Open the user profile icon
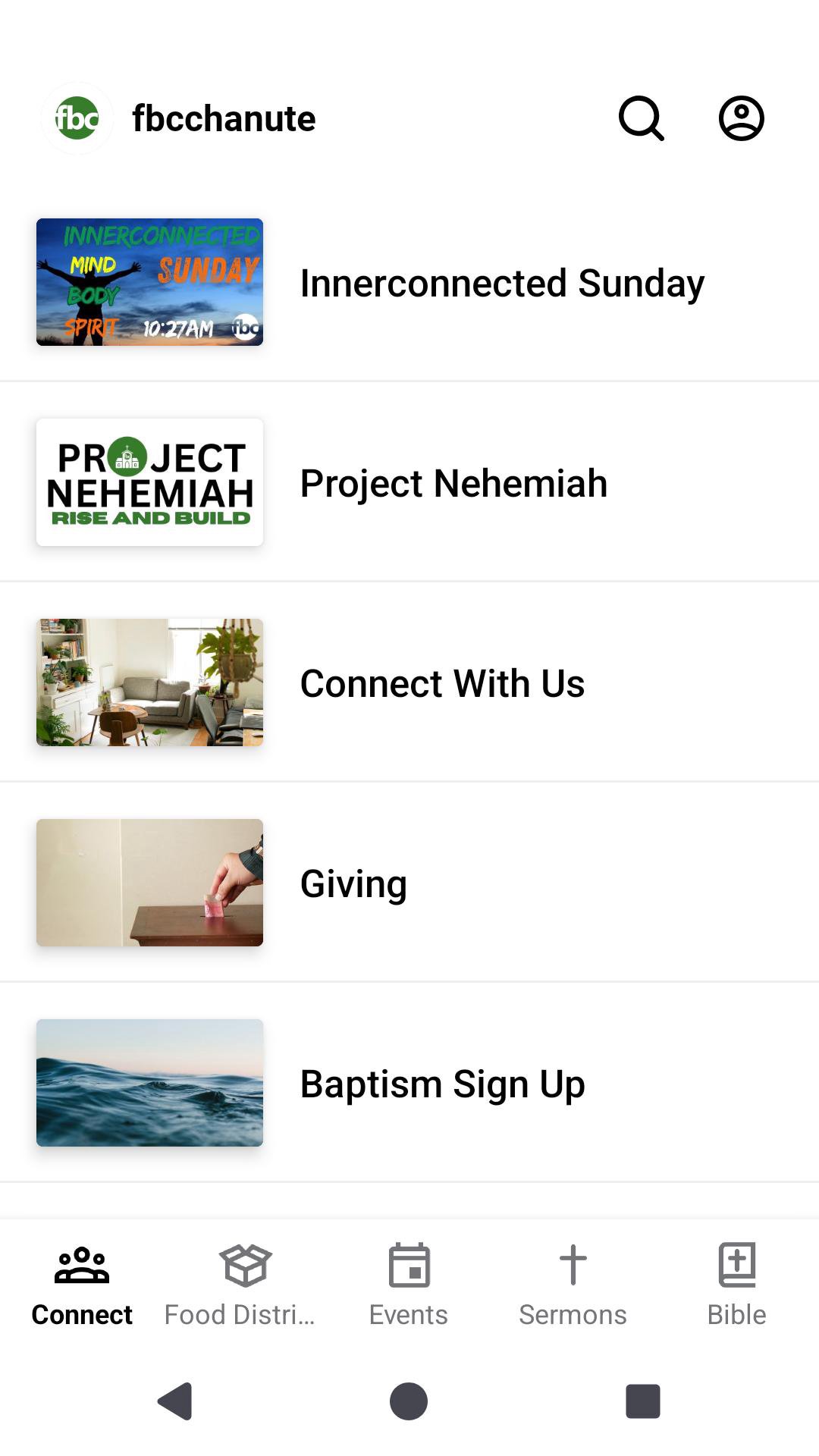Viewport: 819px width, 1456px height. [741, 118]
